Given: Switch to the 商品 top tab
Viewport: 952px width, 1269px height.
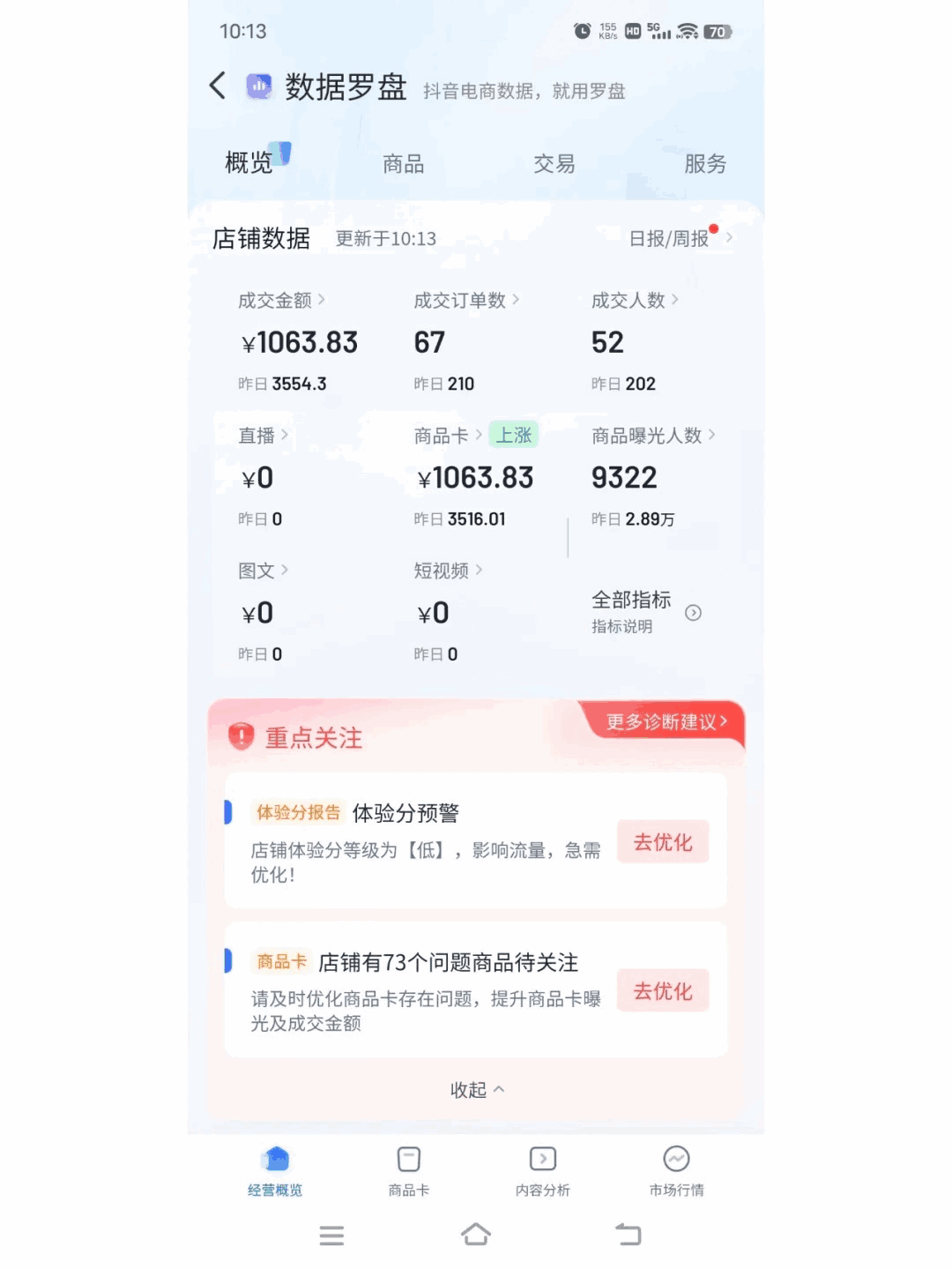Looking at the screenshot, I should coord(403,164).
